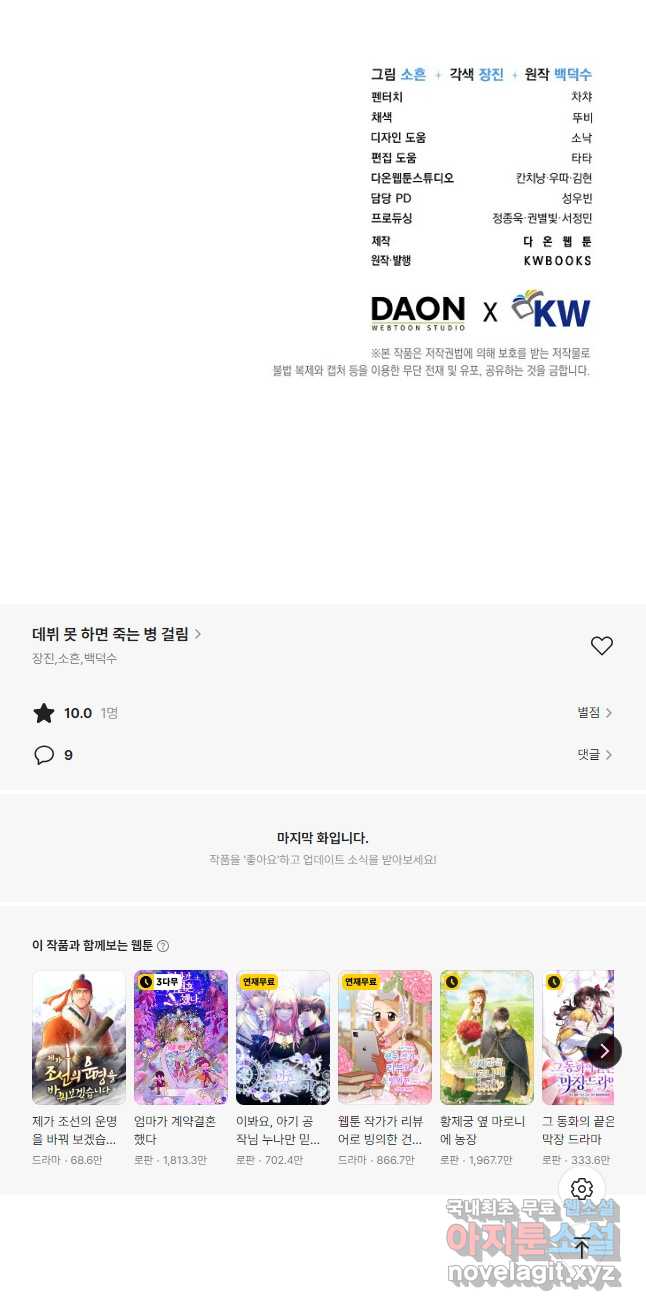646x1311 pixels.
Task: Open the 댓글 comments section
Action: (595, 755)
